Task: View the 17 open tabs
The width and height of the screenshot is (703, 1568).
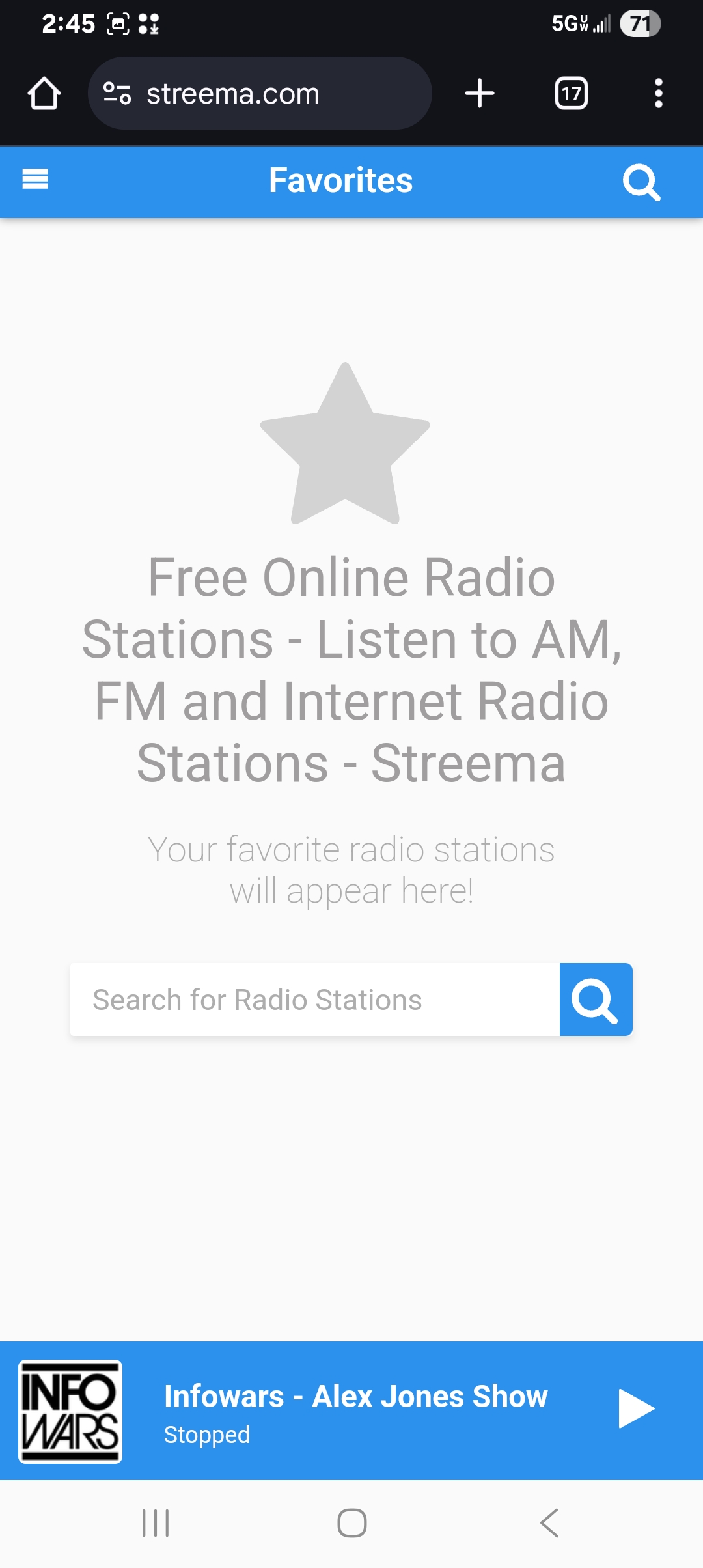Action: click(x=572, y=93)
